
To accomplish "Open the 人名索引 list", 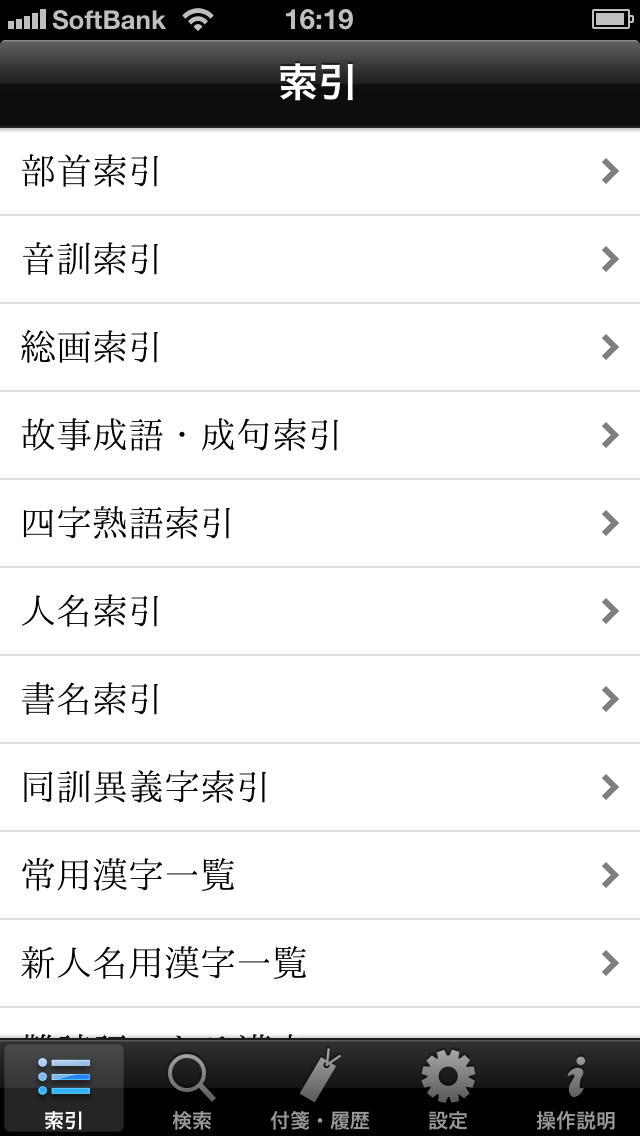I will point(320,612).
